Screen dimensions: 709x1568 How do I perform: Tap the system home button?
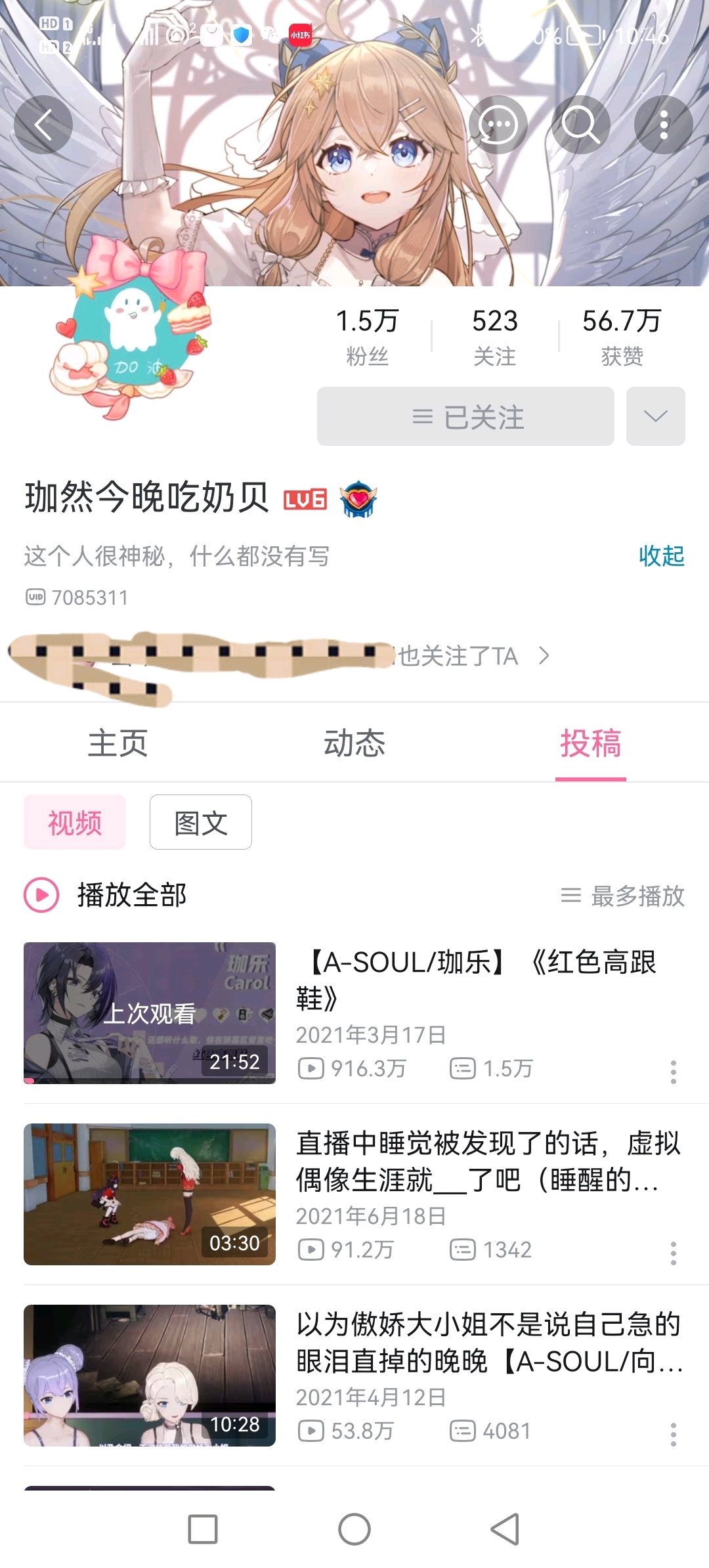[354, 1530]
